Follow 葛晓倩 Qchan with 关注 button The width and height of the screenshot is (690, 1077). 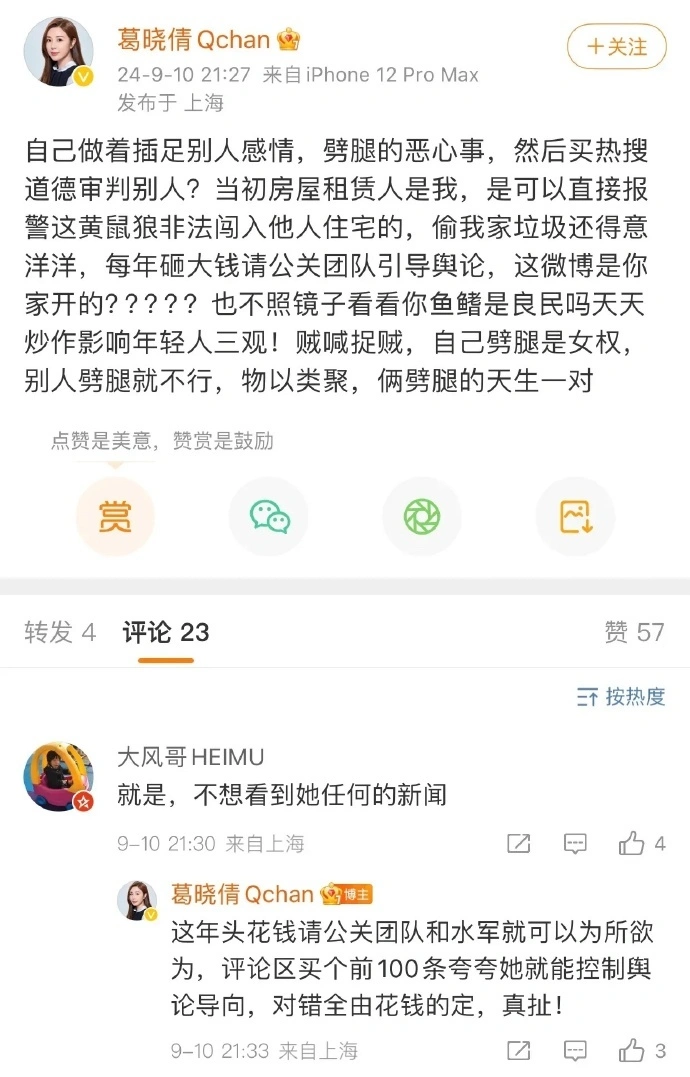tap(616, 47)
